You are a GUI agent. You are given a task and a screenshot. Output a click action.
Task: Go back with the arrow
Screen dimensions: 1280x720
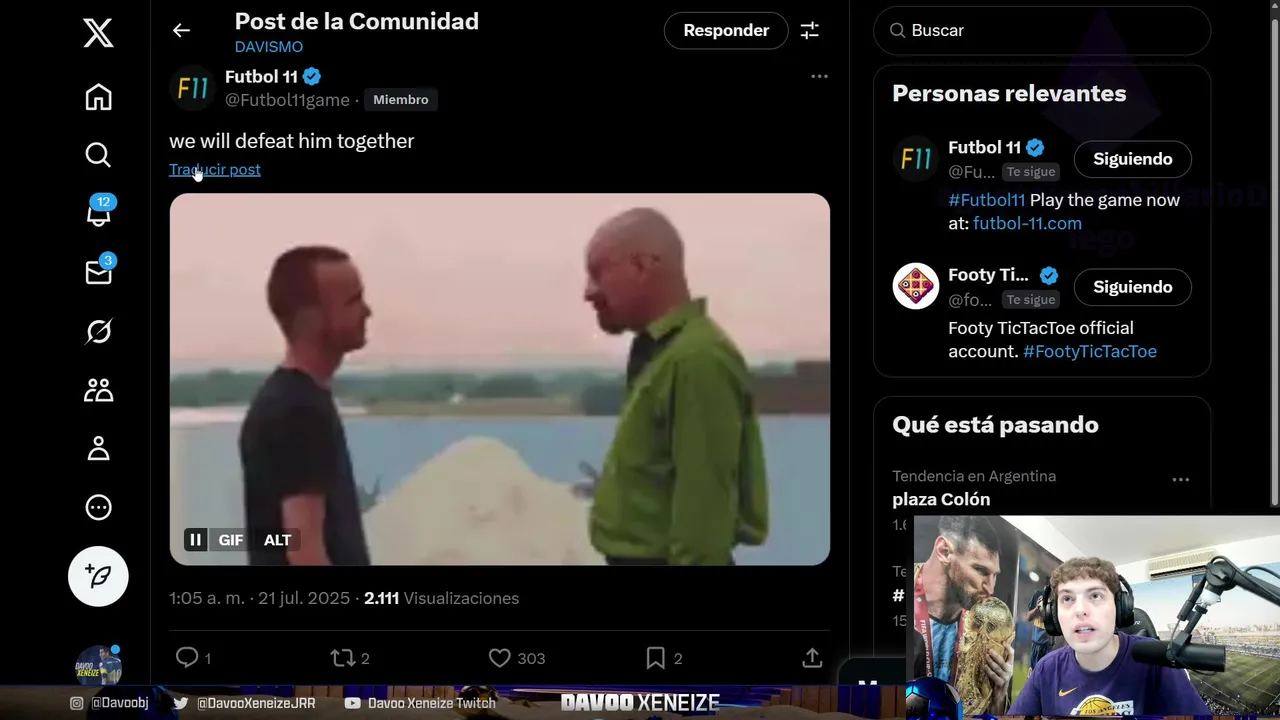(181, 31)
